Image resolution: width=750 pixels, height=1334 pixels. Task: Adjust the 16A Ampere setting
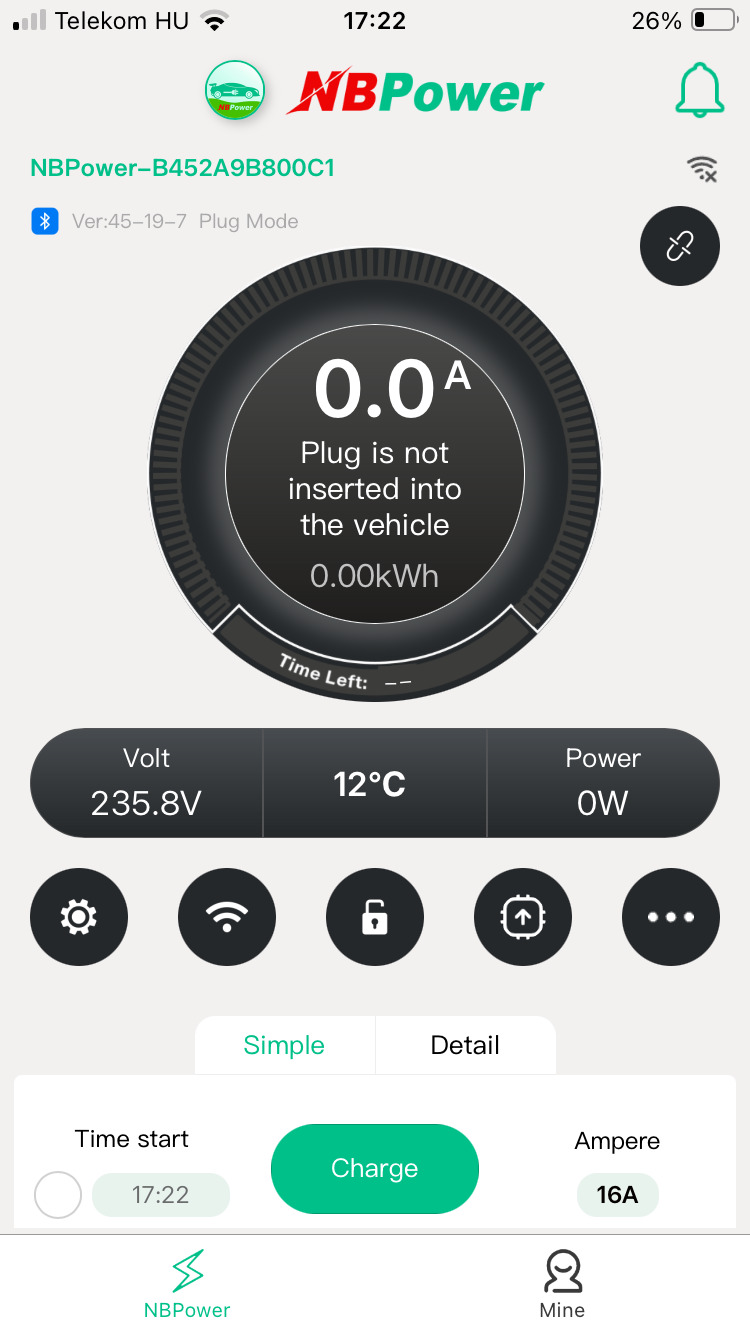(617, 1195)
